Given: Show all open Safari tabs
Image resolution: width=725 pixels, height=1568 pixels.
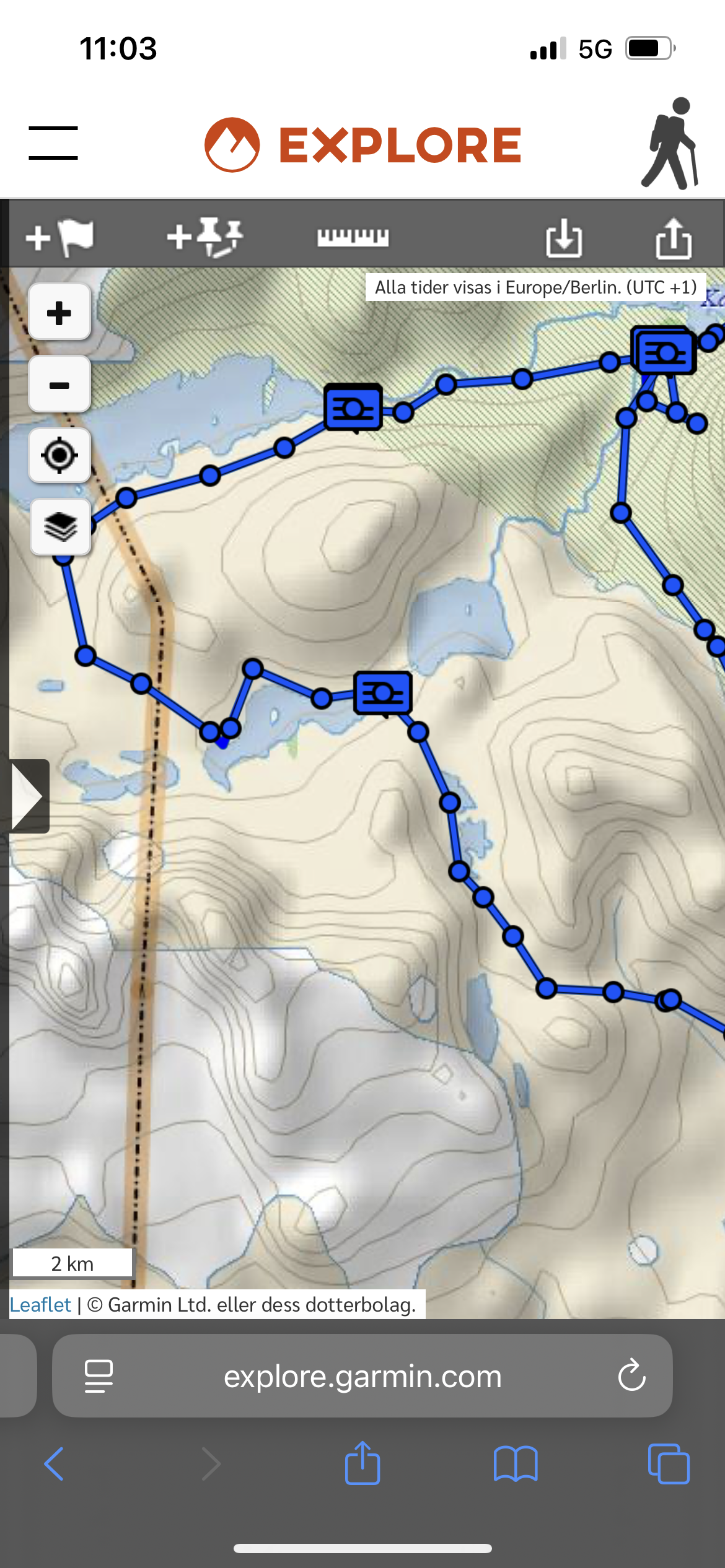Looking at the screenshot, I should [668, 1464].
